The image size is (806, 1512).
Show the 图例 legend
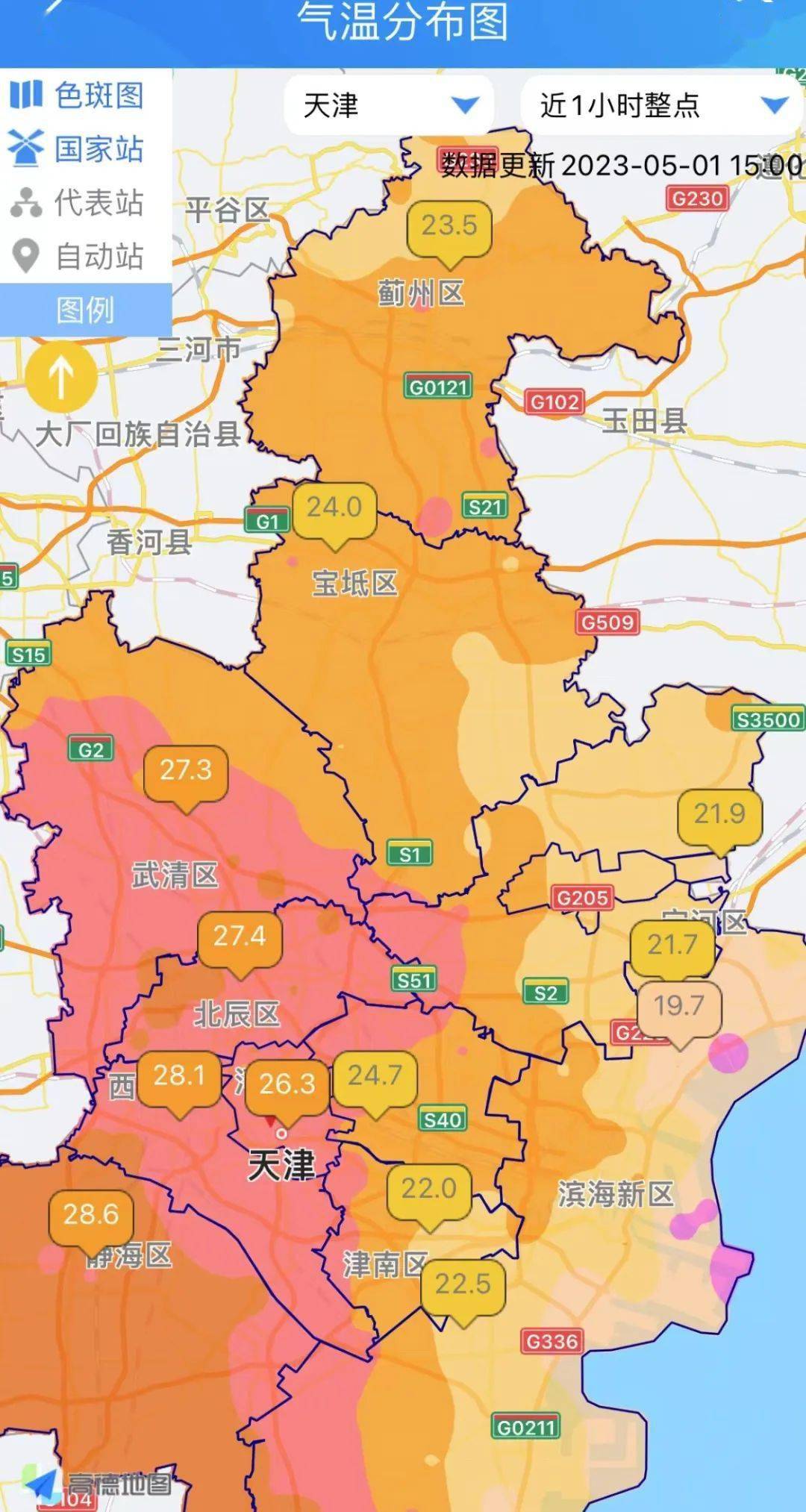click(85, 310)
